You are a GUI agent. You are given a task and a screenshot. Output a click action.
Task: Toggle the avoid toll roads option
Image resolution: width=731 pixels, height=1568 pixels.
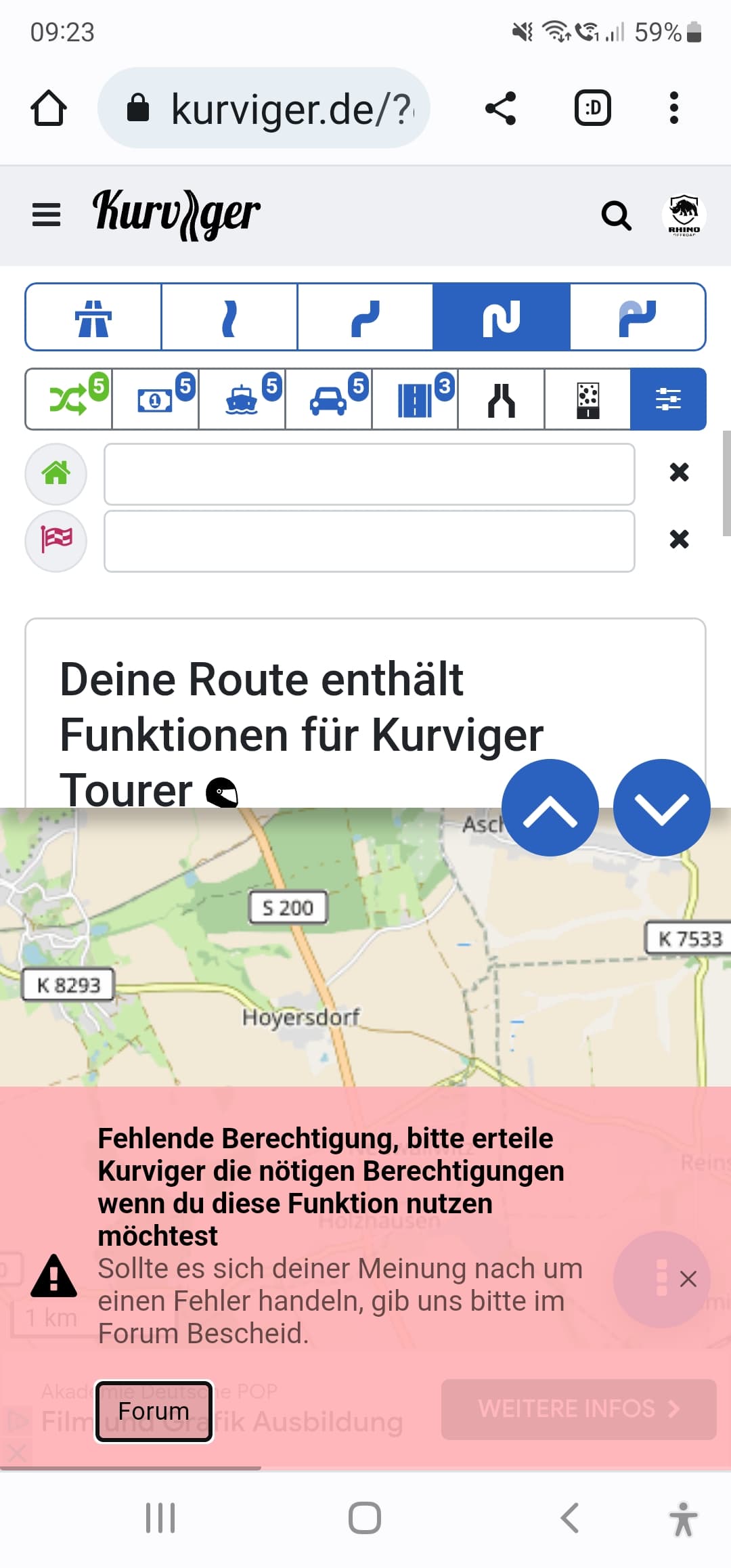(x=156, y=399)
